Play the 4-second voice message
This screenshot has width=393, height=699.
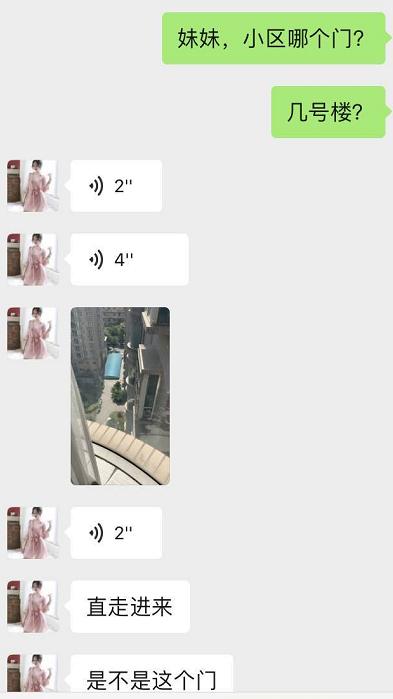click(x=129, y=259)
